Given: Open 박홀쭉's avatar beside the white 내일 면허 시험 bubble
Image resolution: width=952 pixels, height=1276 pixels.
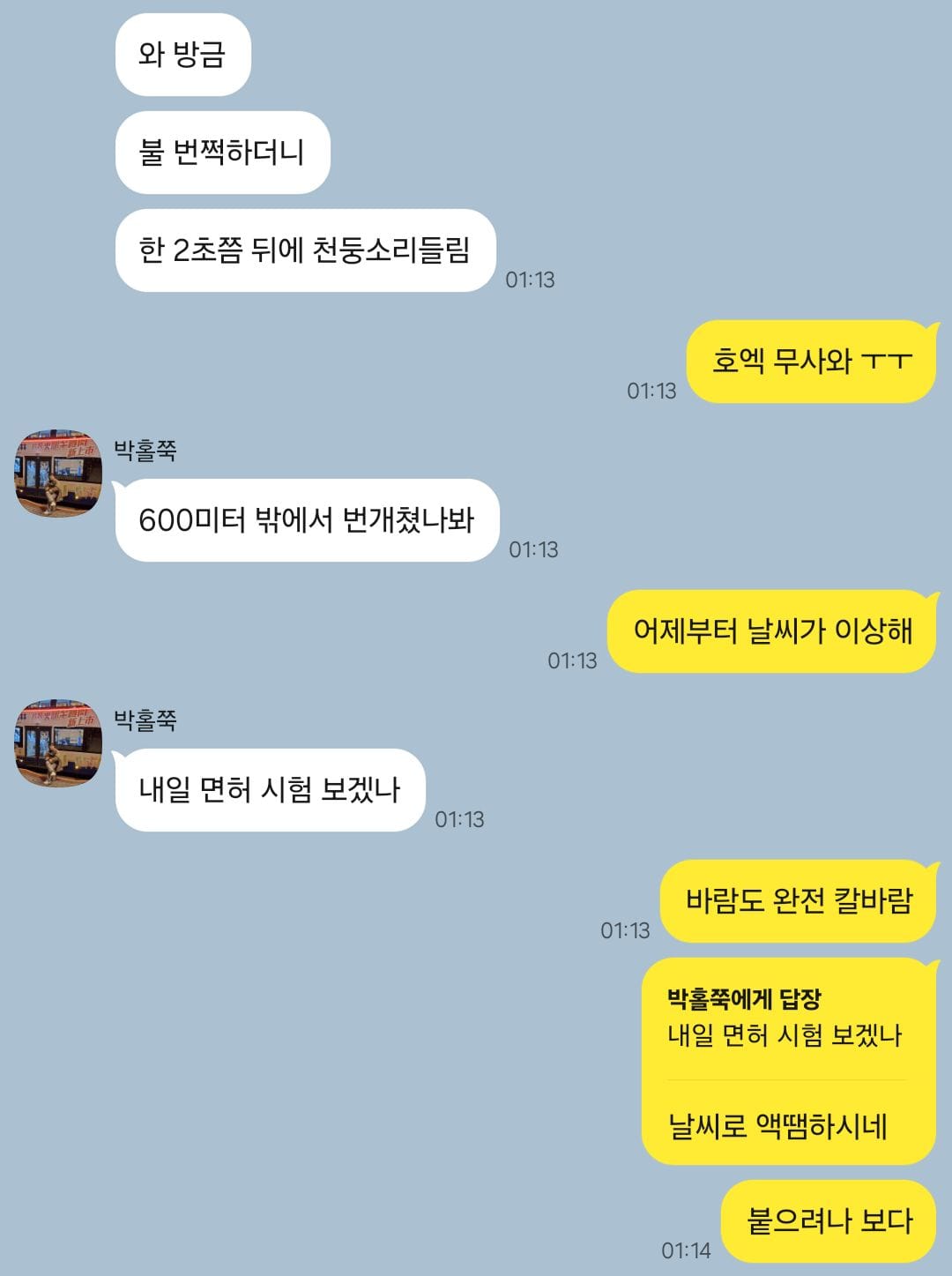Looking at the screenshot, I should (x=58, y=743).
